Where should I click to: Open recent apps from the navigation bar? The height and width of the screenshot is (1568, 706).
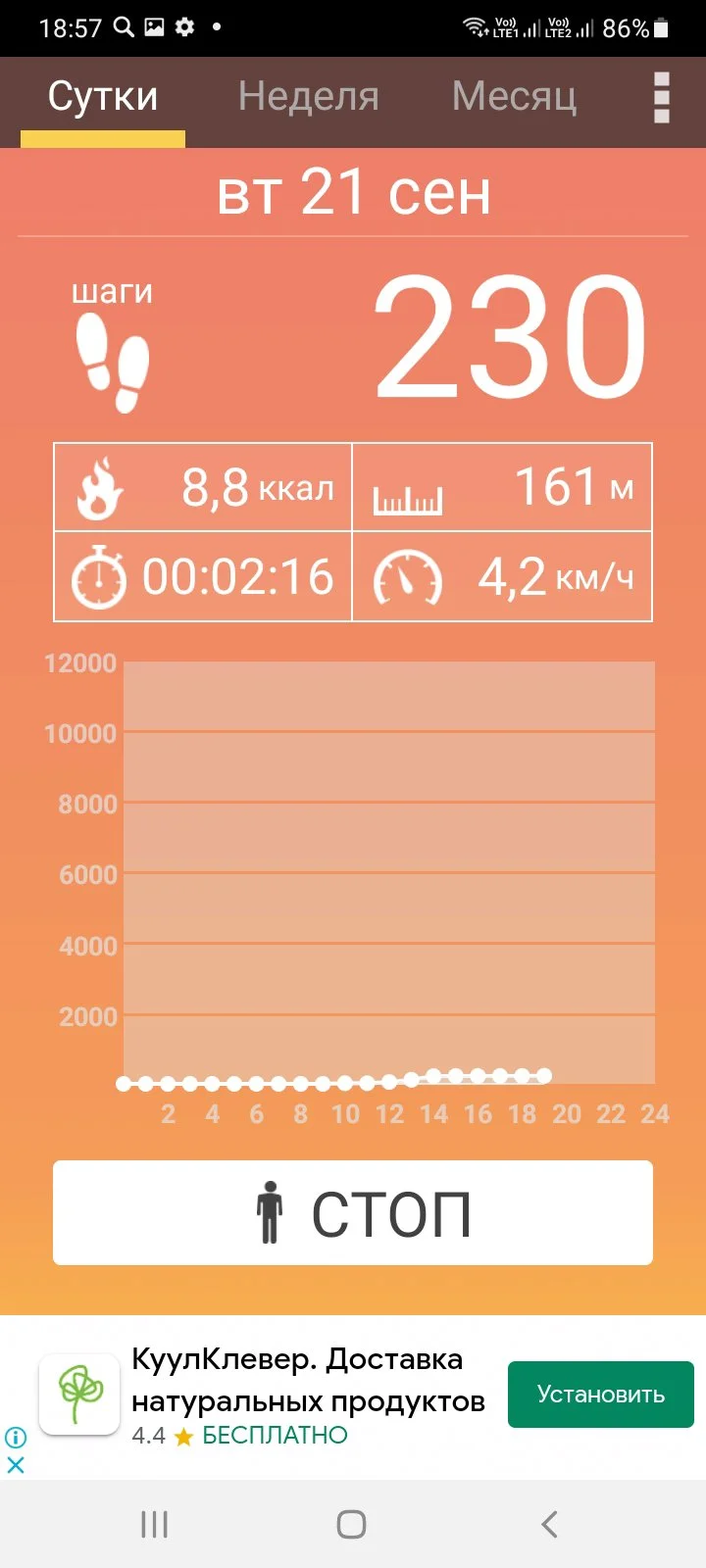click(155, 1524)
